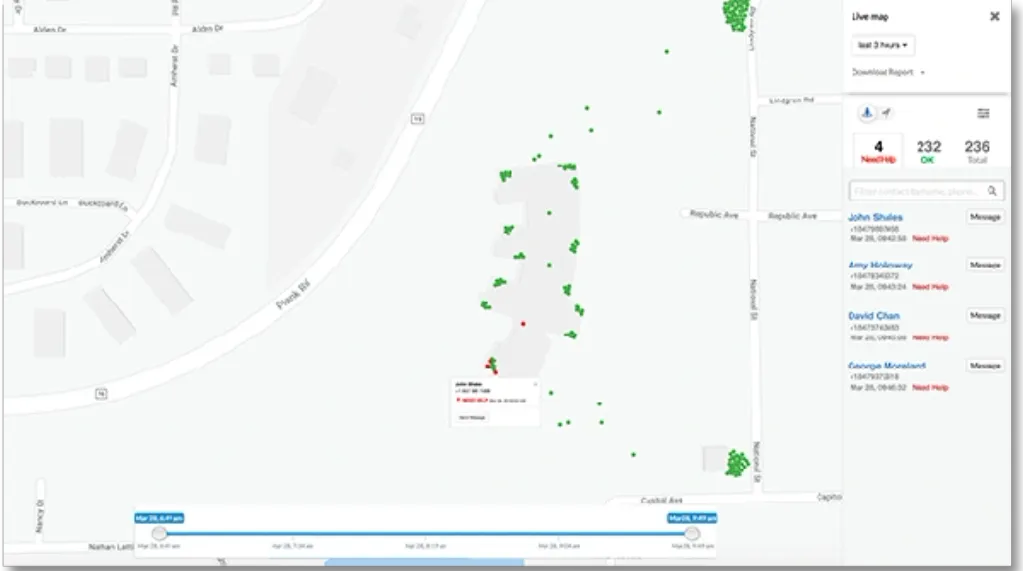Send a message from the map popup
The height and width of the screenshot is (571, 1023).
(x=471, y=417)
